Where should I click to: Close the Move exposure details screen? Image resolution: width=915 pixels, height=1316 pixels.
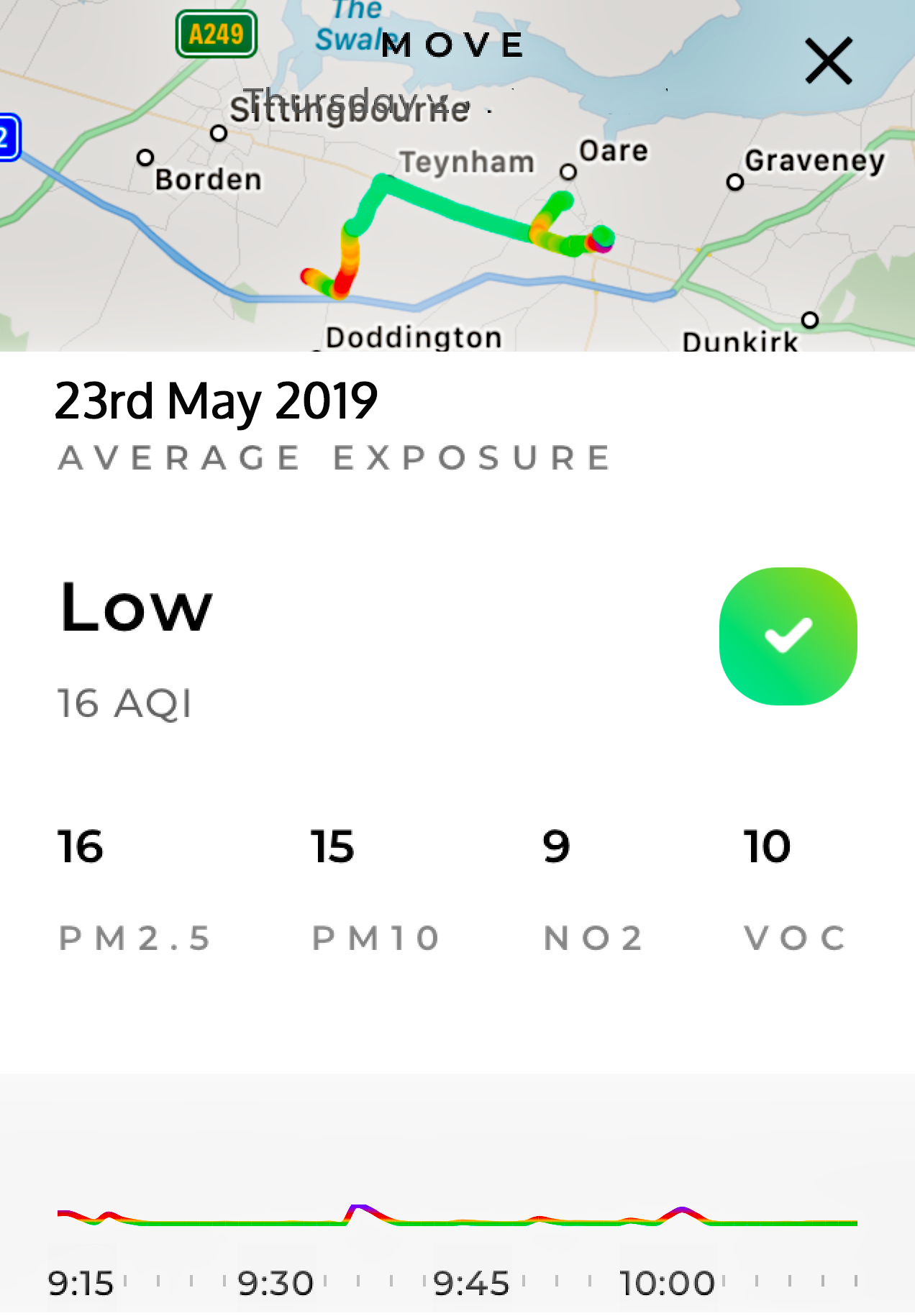(x=829, y=61)
